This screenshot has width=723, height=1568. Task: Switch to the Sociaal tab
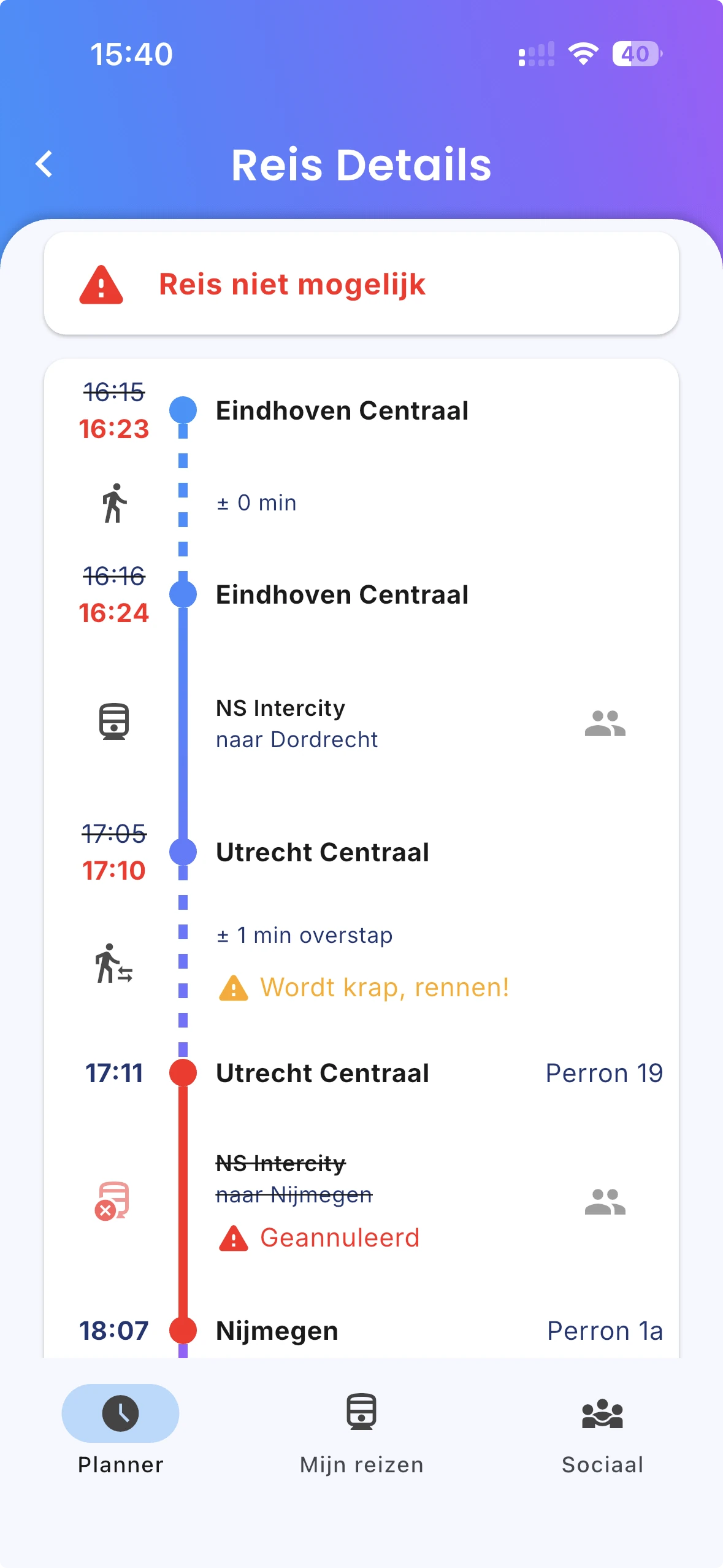pyautogui.click(x=602, y=1429)
